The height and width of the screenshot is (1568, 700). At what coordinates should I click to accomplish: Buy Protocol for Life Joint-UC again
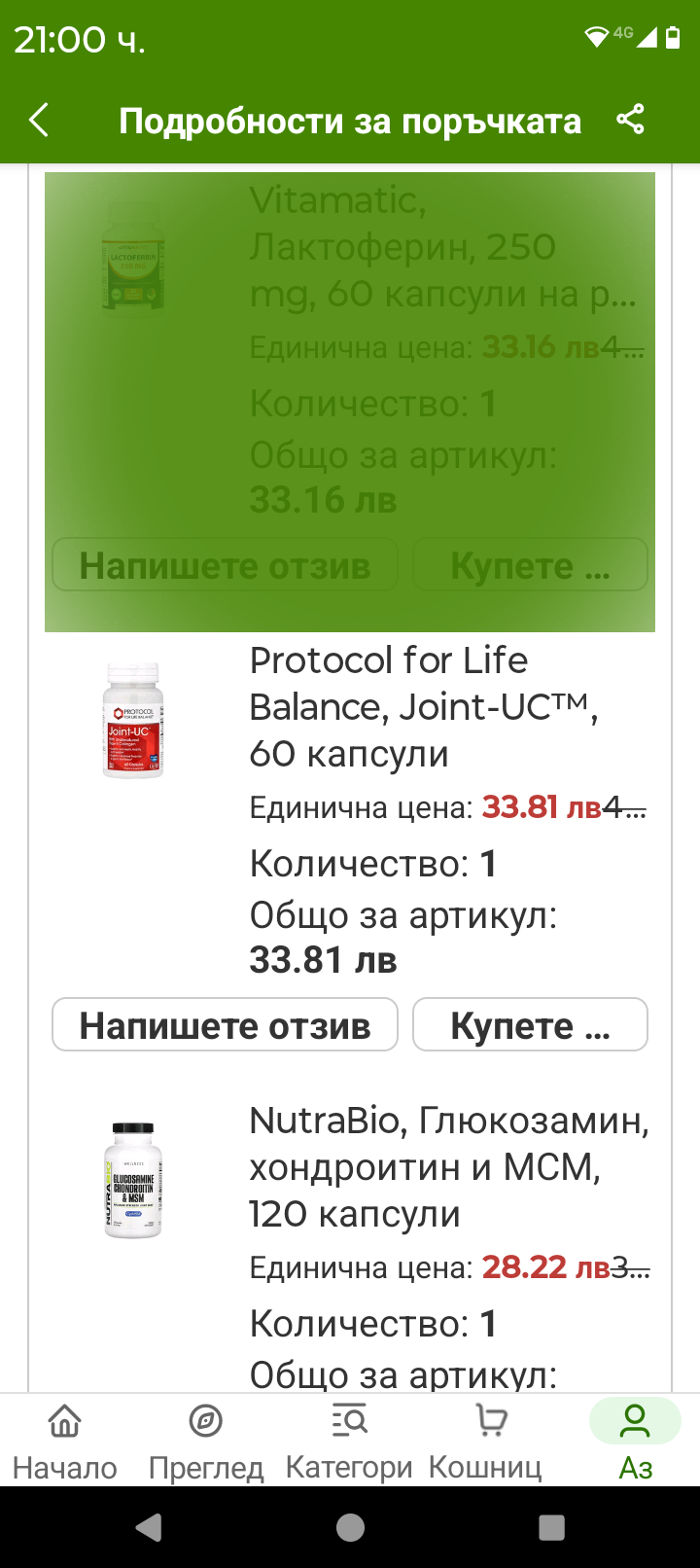click(530, 1024)
